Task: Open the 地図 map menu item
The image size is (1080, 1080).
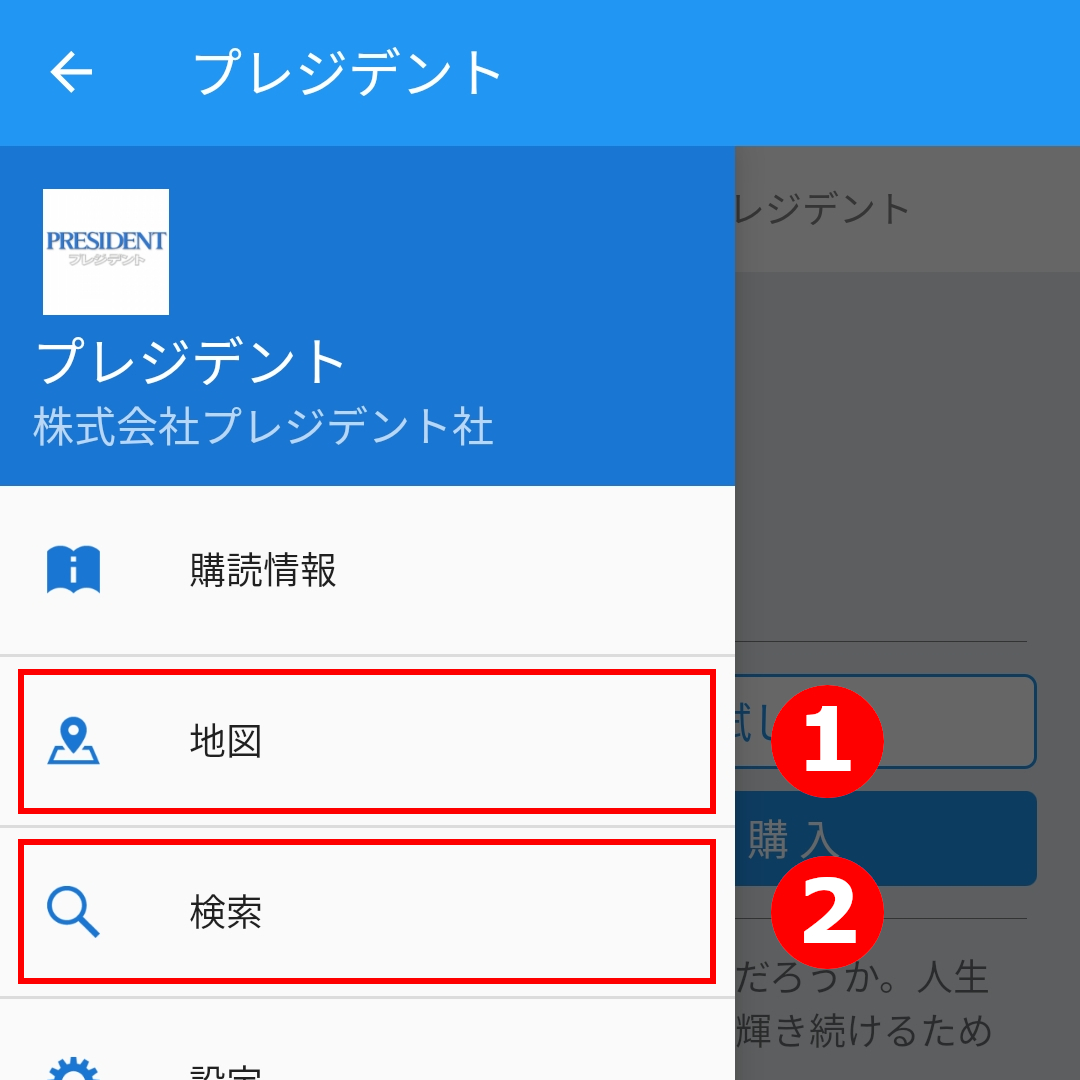Action: 366,741
